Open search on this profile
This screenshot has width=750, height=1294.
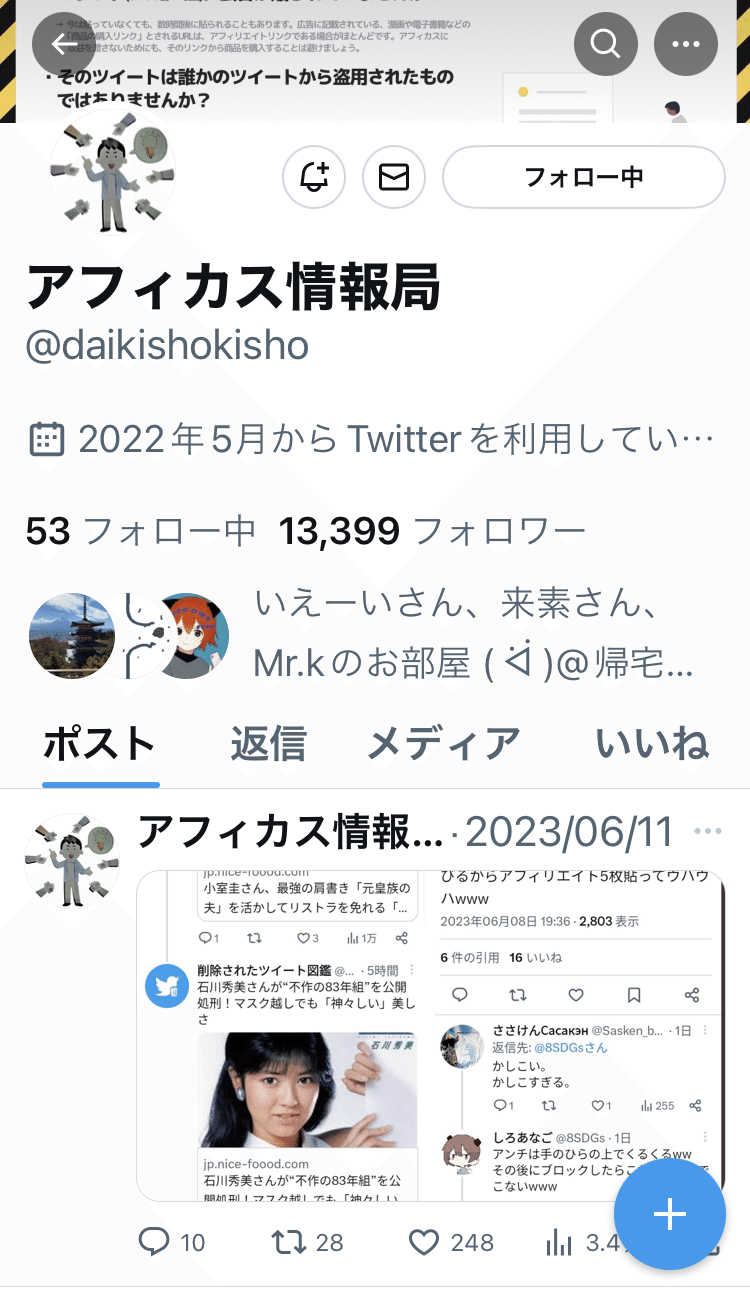click(606, 44)
